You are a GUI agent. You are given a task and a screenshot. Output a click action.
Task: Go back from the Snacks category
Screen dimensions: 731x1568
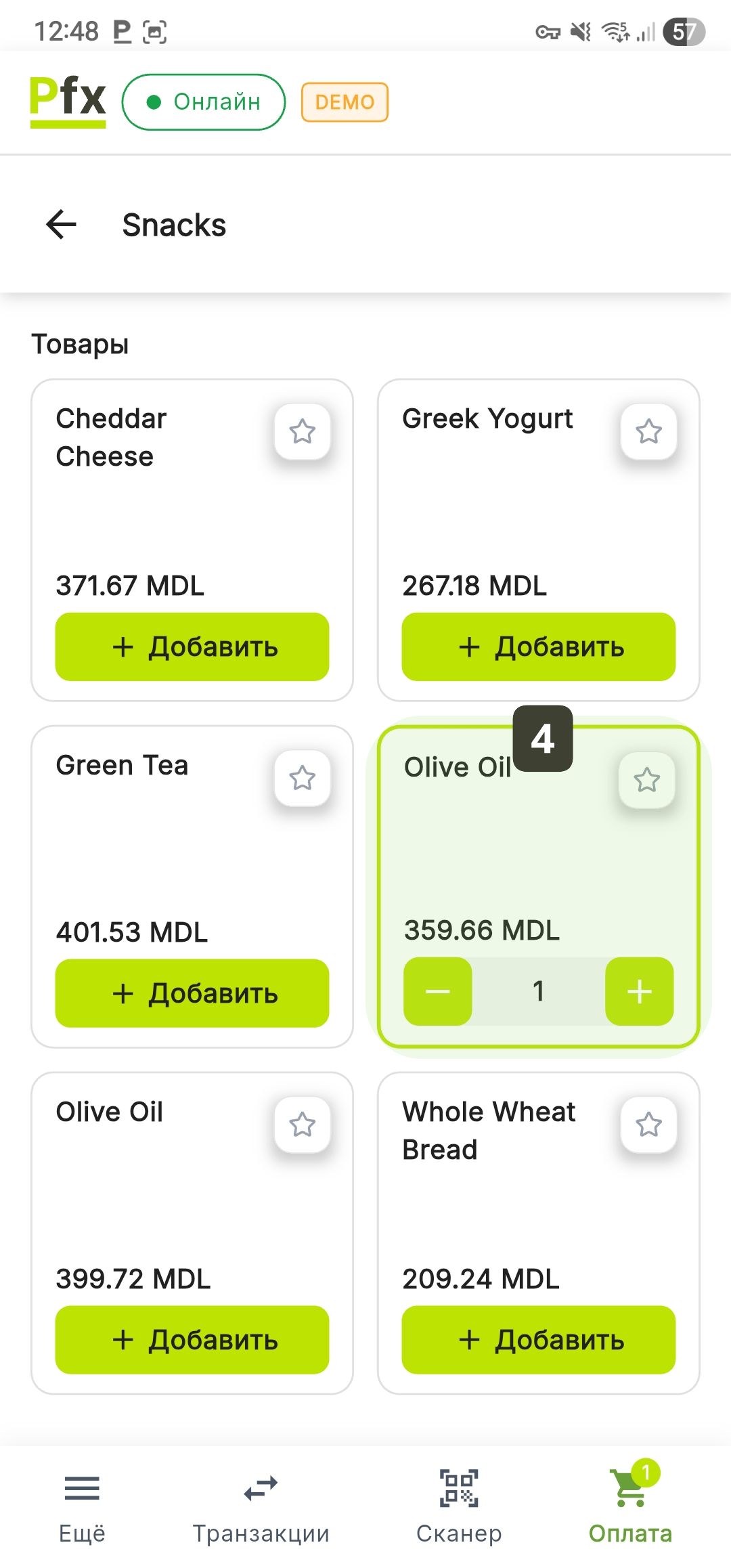[62, 225]
